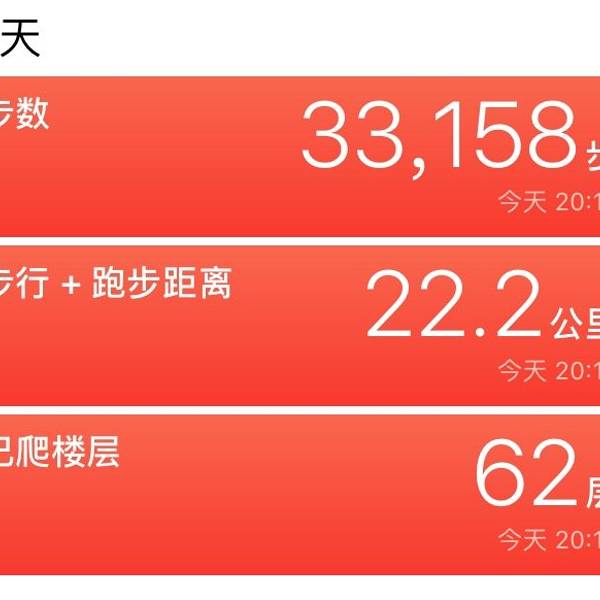Open the 已爬楼层 flights climbed card

click(x=300, y=494)
